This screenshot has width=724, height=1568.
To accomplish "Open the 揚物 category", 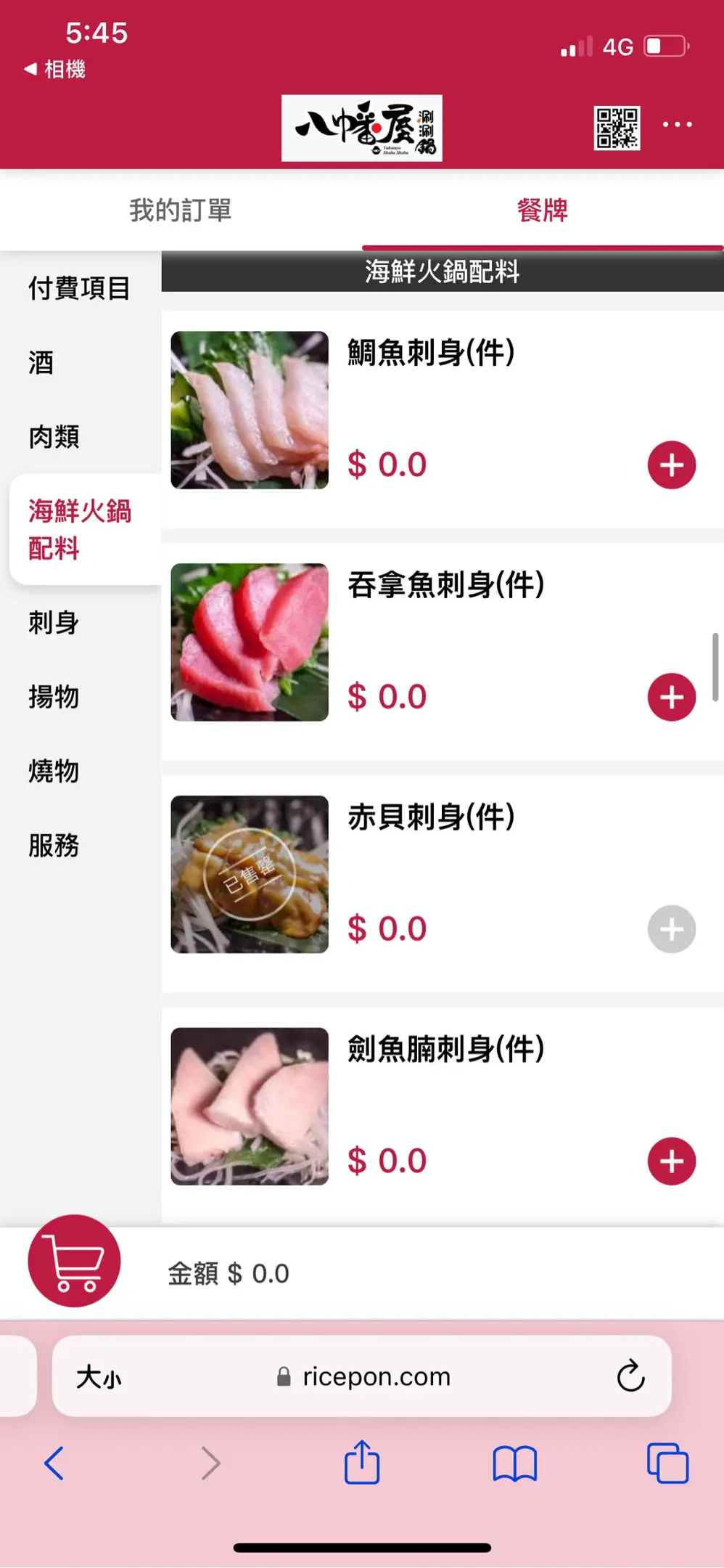I will tap(54, 697).
